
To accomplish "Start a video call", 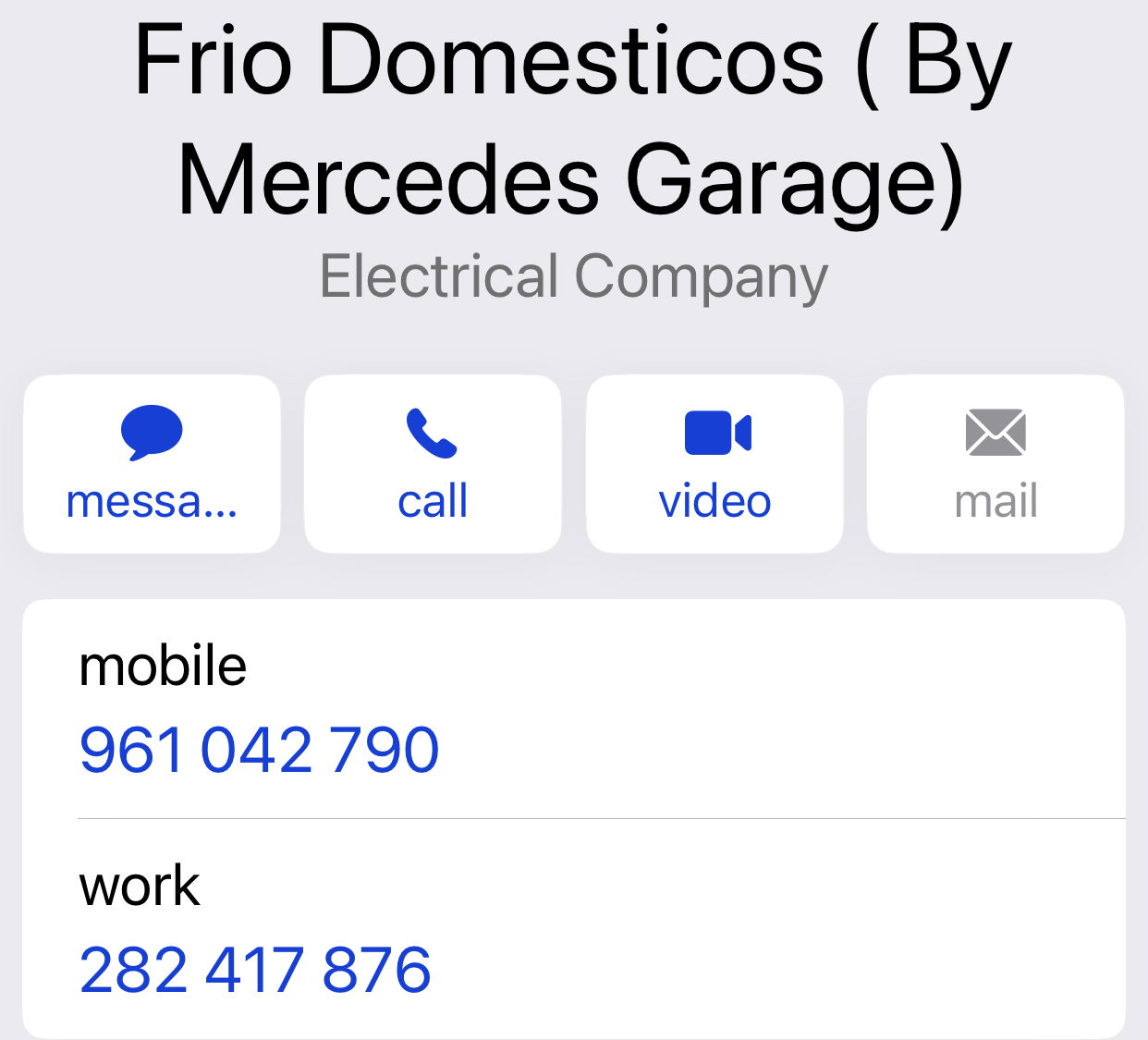I will (x=714, y=464).
